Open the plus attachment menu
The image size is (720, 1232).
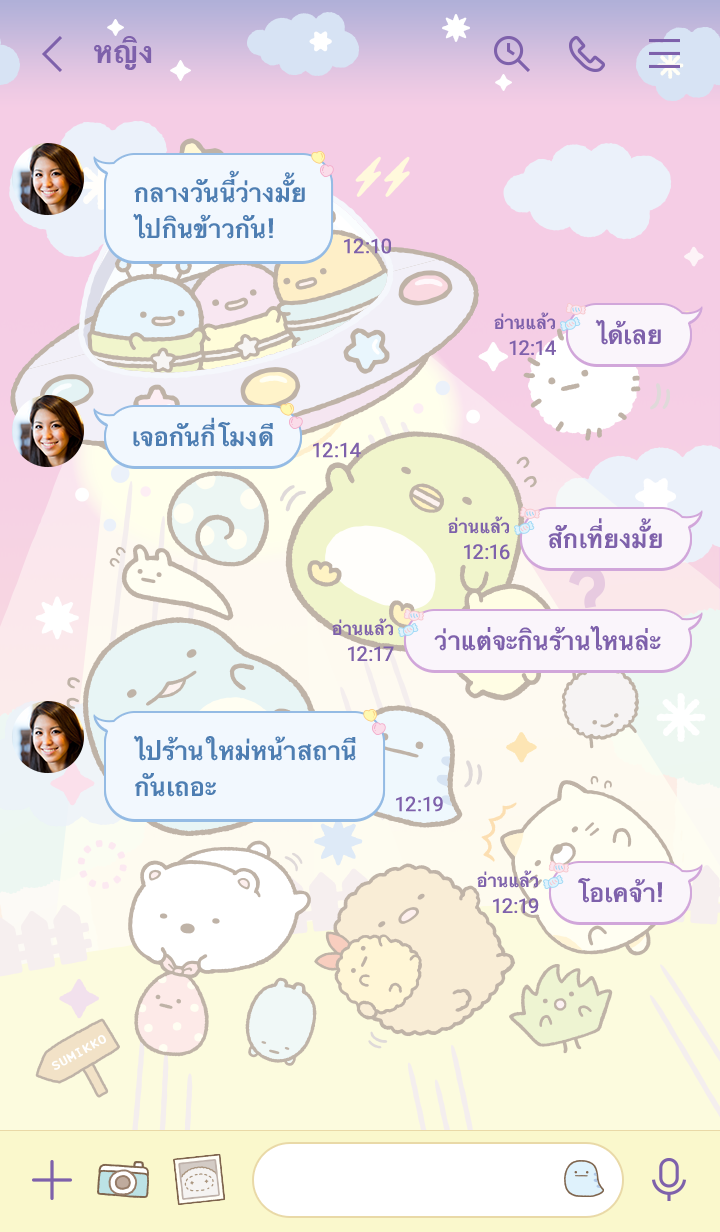[52, 1181]
